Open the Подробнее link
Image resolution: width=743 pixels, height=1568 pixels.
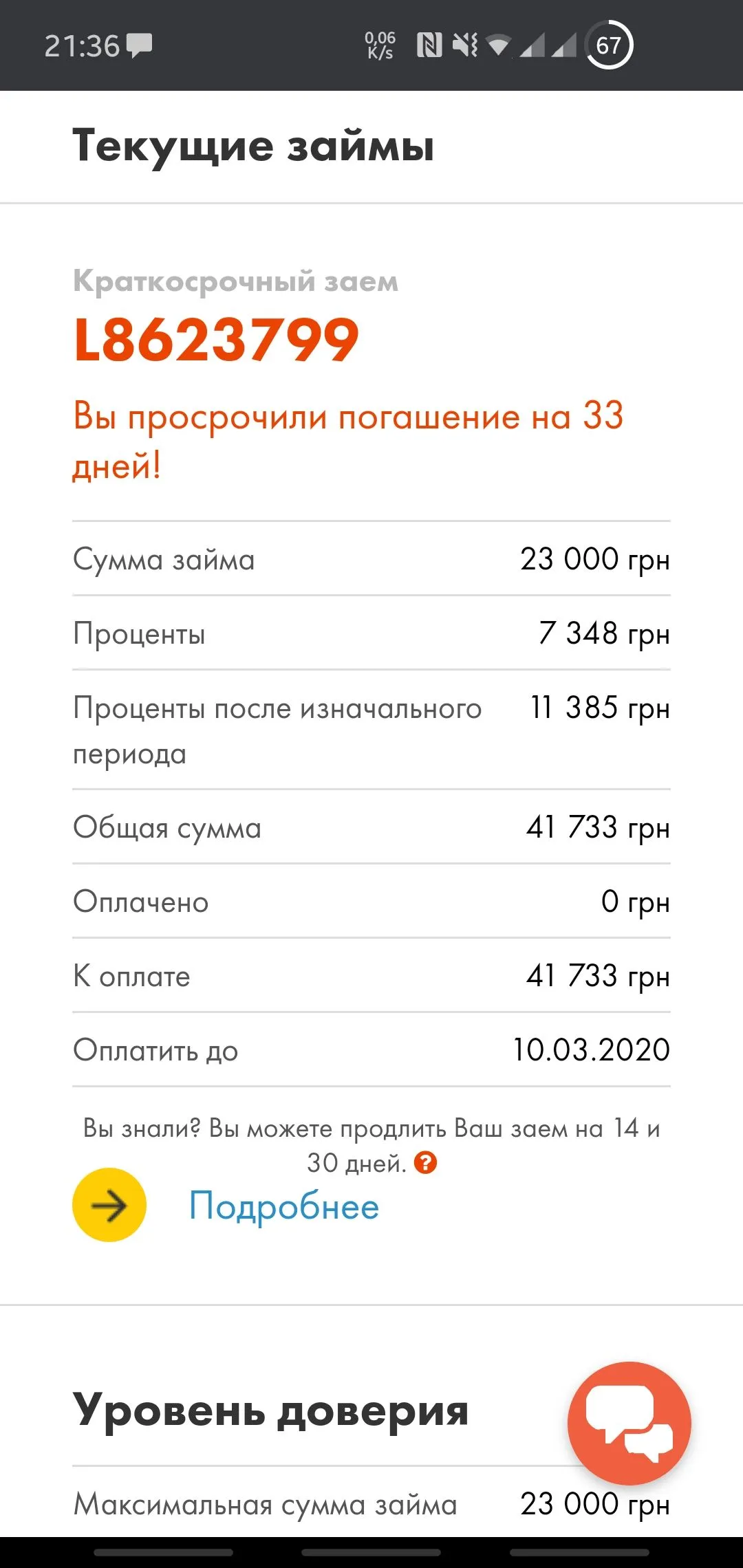[x=284, y=1206]
